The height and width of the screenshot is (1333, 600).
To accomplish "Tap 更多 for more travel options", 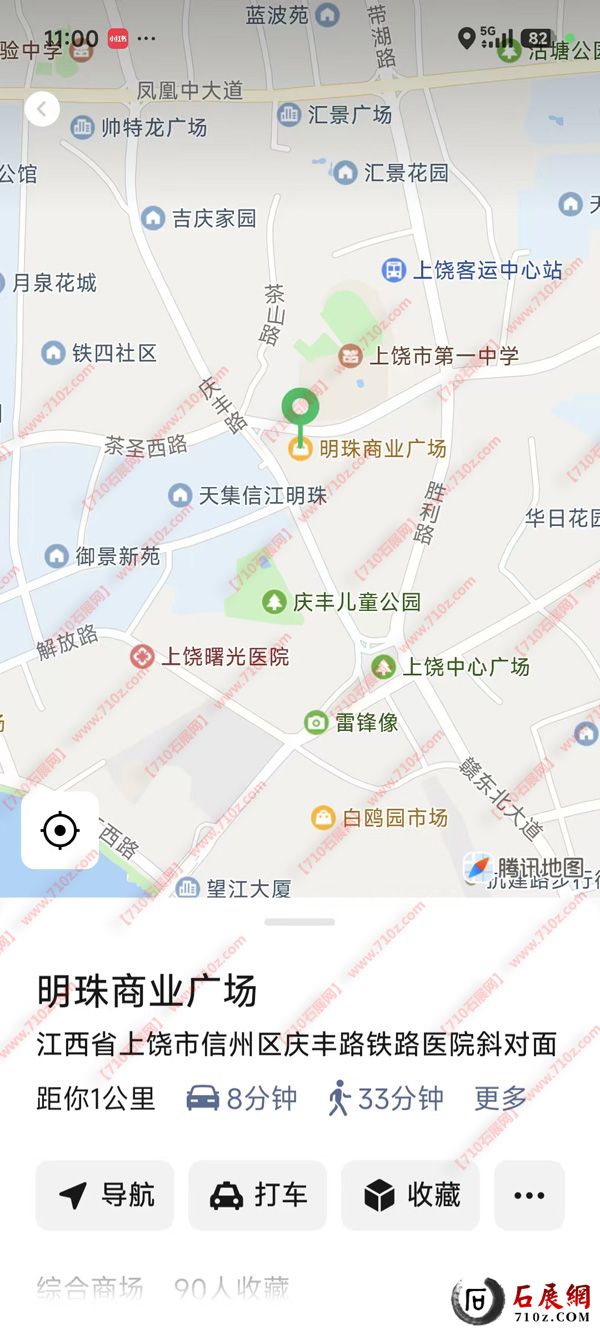I will click(500, 1098).
